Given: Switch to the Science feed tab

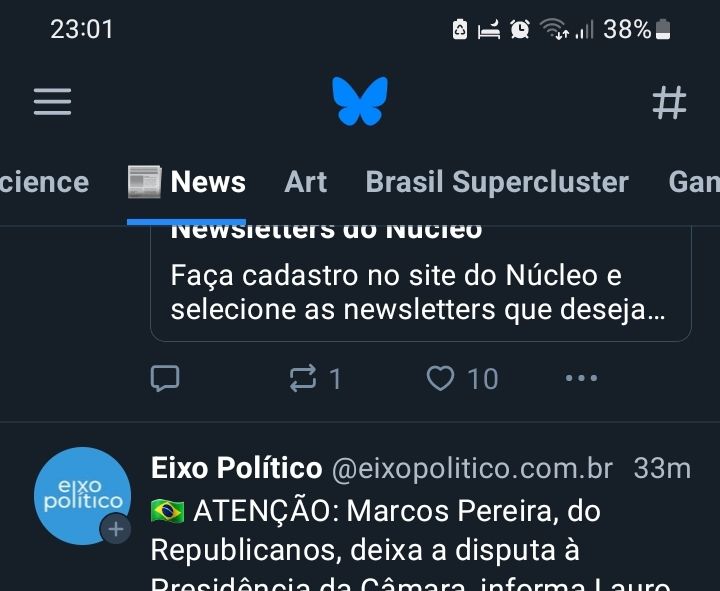Looking at the screenshot, I should point(44,182).
